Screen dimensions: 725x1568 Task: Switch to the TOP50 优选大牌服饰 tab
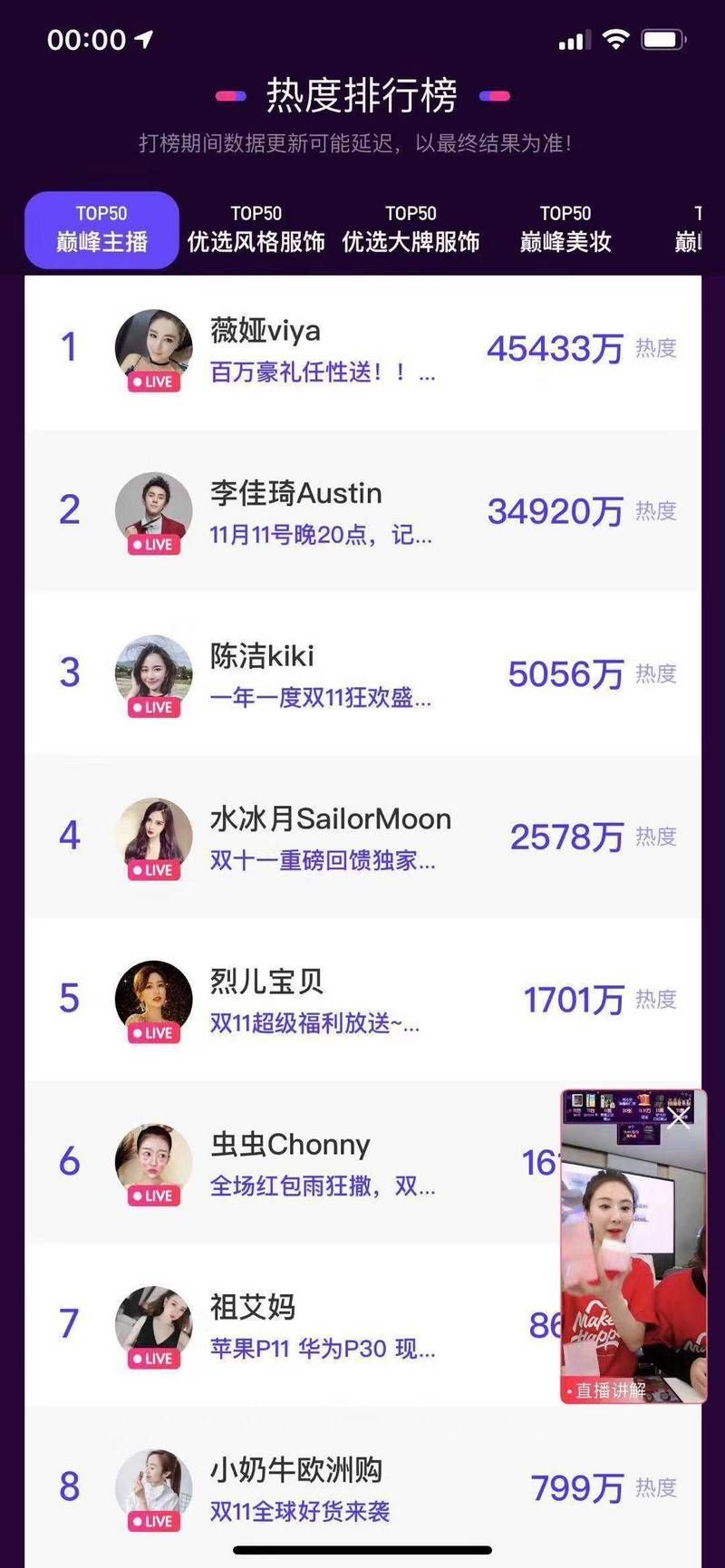click(x=411, y=229)
